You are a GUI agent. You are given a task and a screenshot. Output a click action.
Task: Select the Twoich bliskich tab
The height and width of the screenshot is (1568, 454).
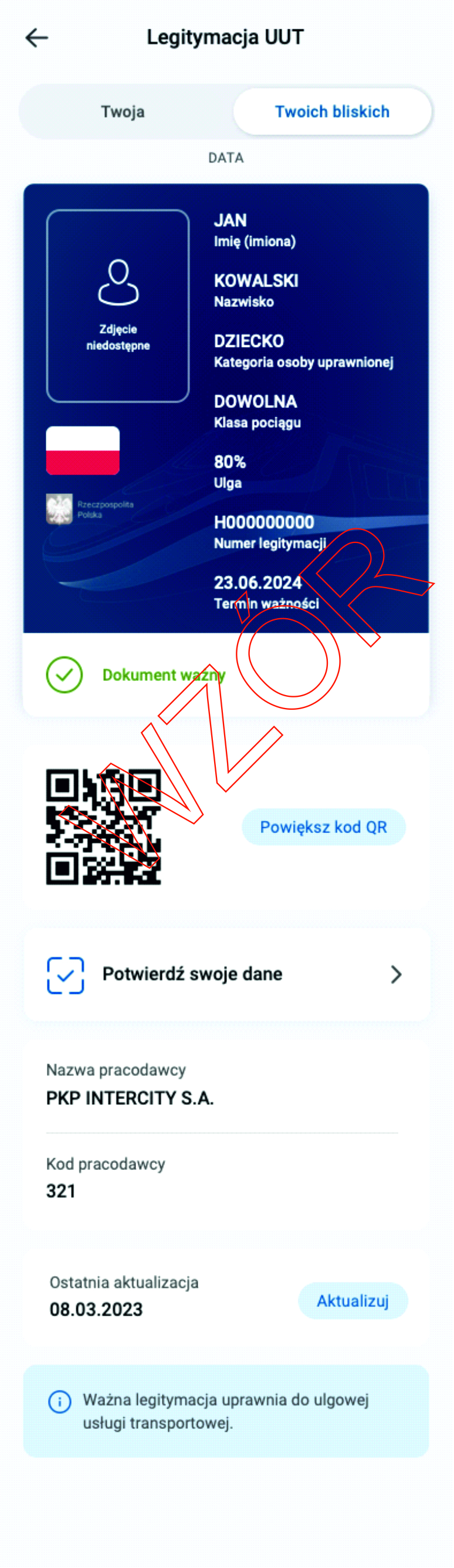click(331, 112)
